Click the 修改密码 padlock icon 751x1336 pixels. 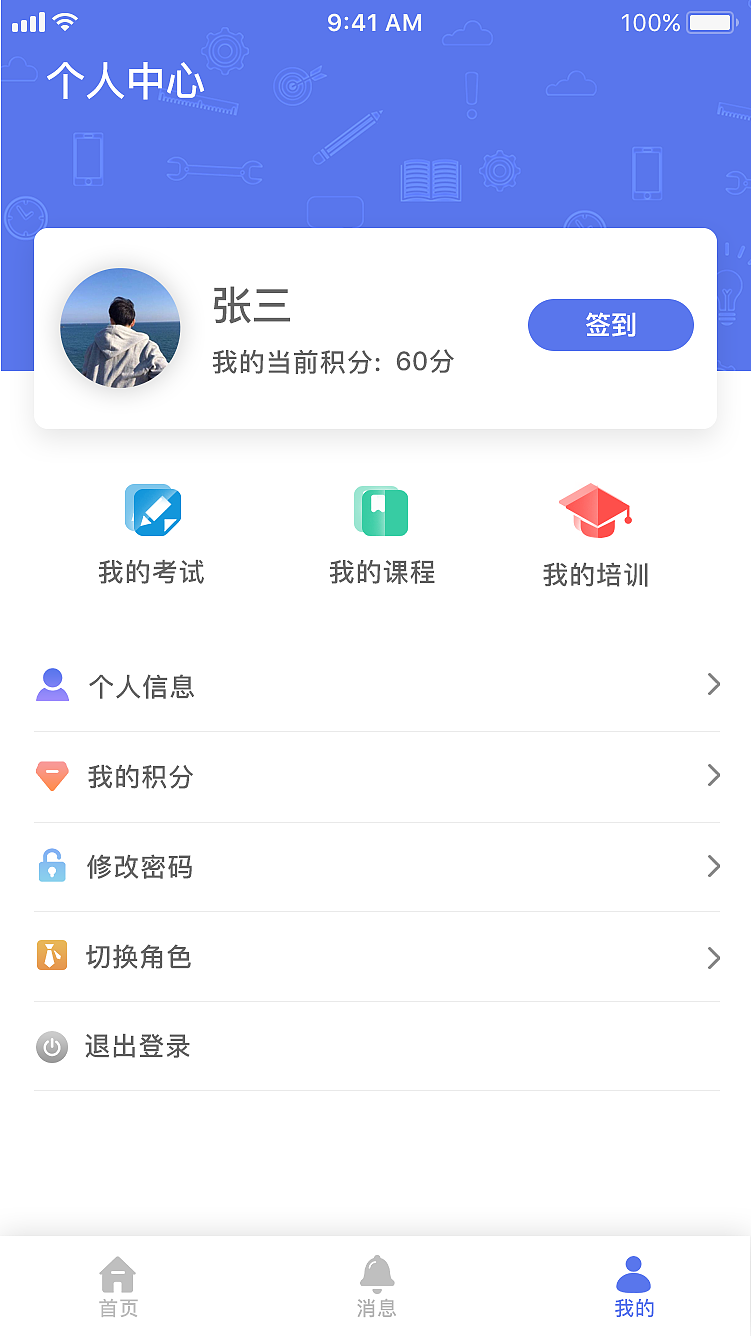coord(52,866)
